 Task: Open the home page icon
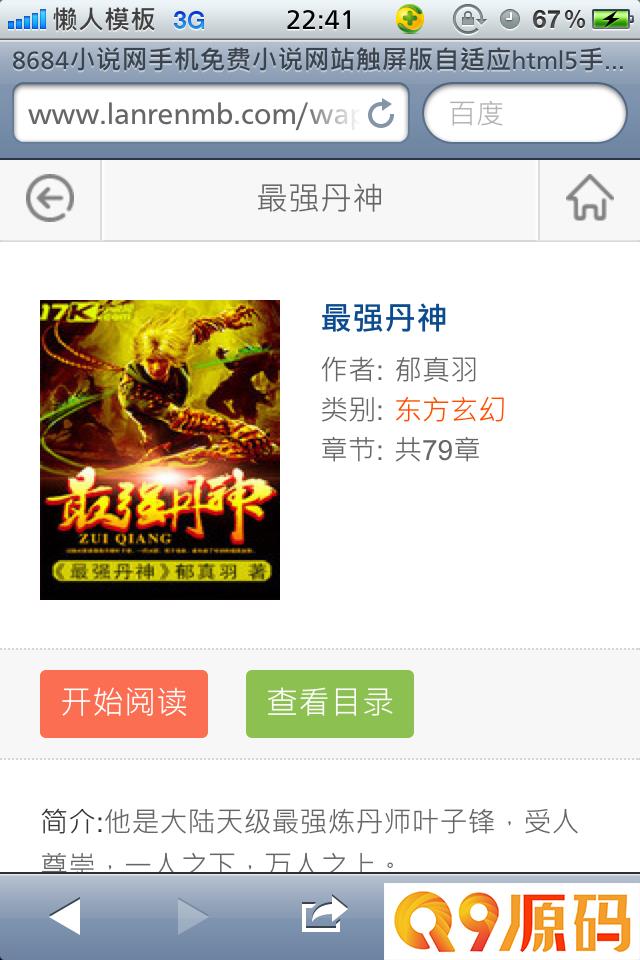pyautogui.click(x=589, y=199)
